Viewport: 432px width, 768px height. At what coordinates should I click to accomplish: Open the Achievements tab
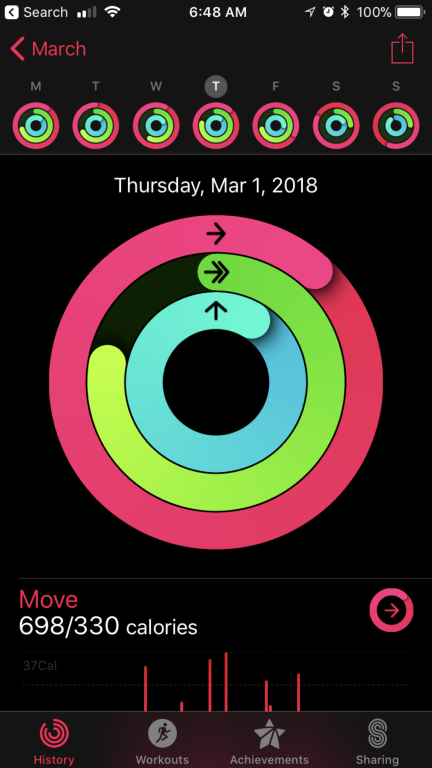(269, 741)
